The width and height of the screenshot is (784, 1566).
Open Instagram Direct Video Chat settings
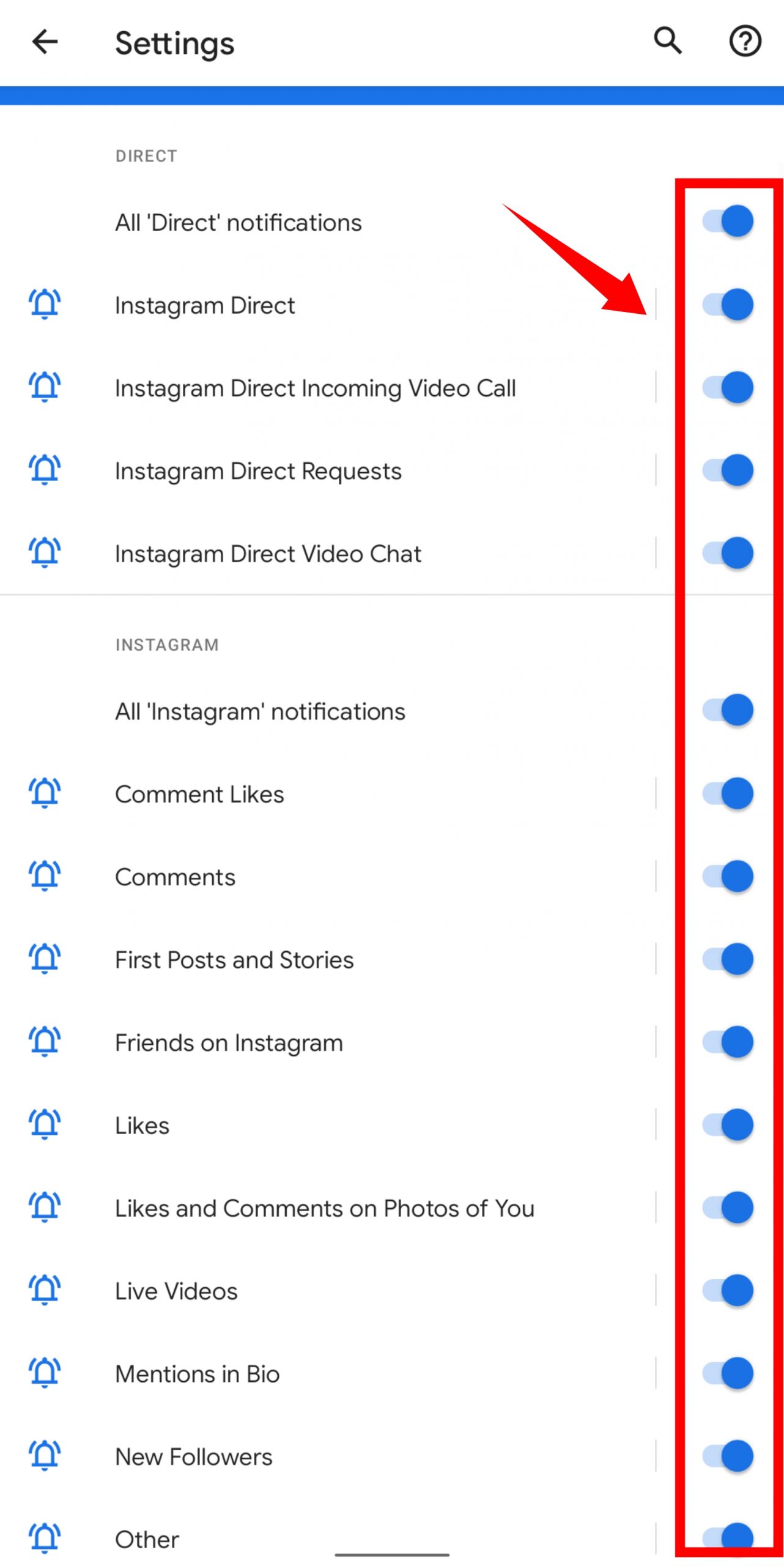[268, 554]
